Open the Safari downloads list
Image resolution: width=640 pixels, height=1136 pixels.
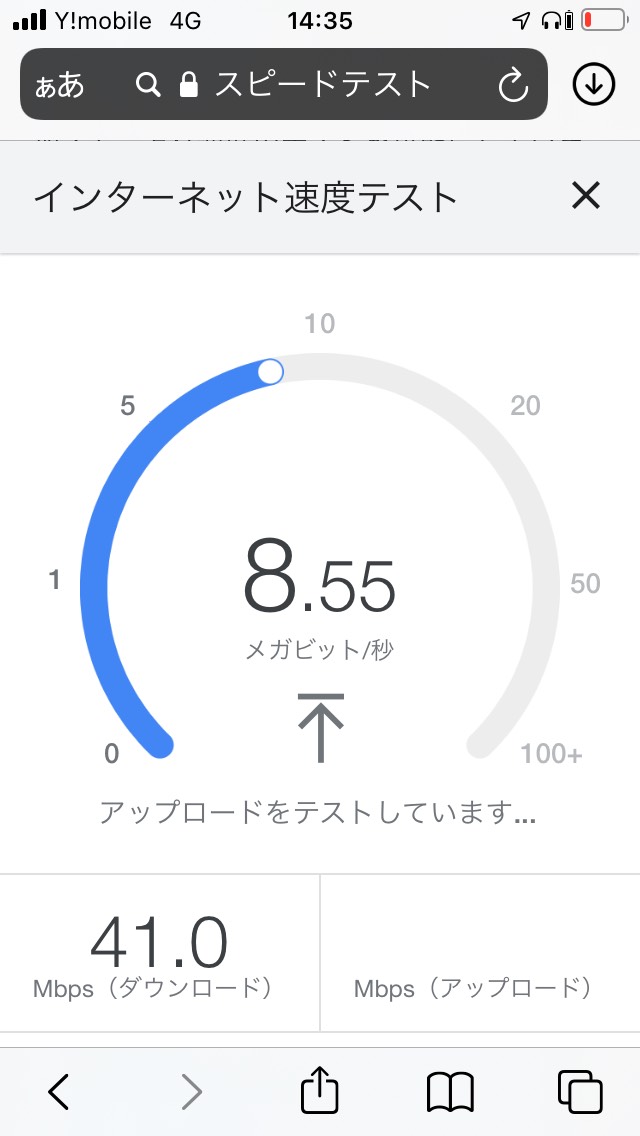click(593, 86)
